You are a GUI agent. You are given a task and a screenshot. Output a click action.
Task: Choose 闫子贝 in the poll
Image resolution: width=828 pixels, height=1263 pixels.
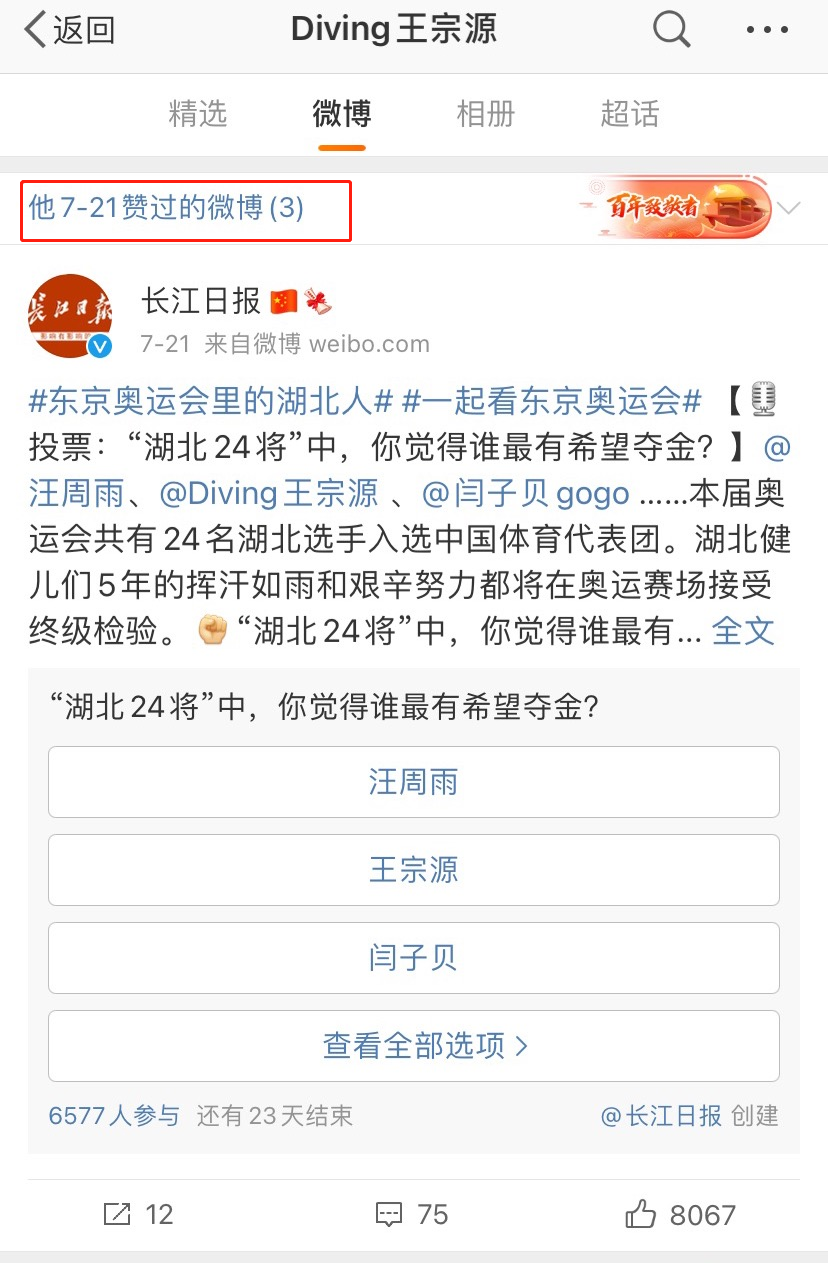tap(413, 957)
